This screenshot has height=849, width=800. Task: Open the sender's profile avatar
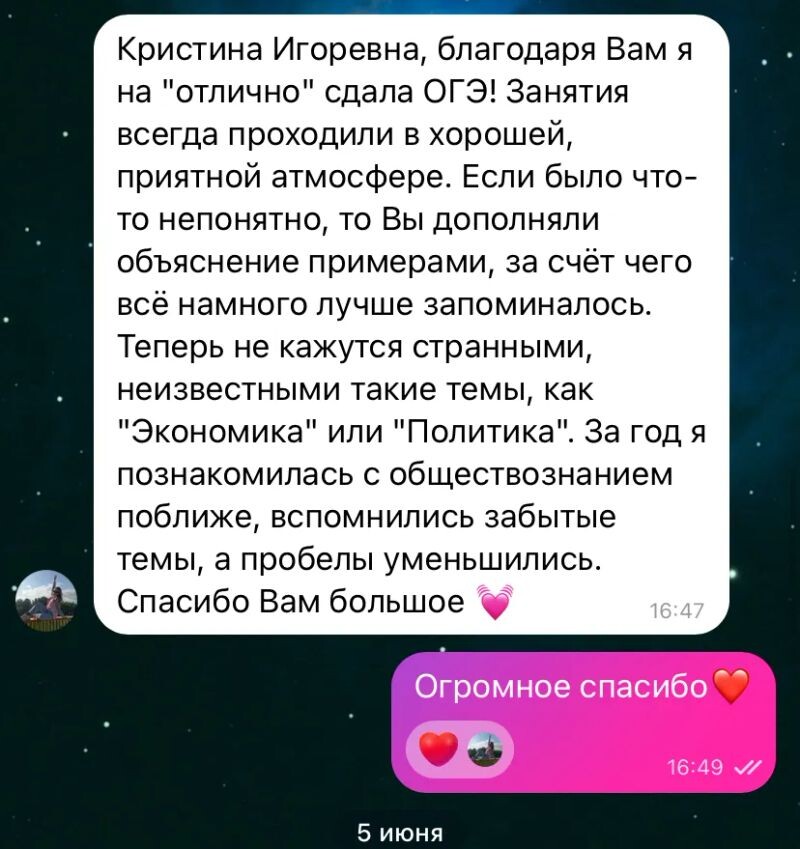point(49,601)
